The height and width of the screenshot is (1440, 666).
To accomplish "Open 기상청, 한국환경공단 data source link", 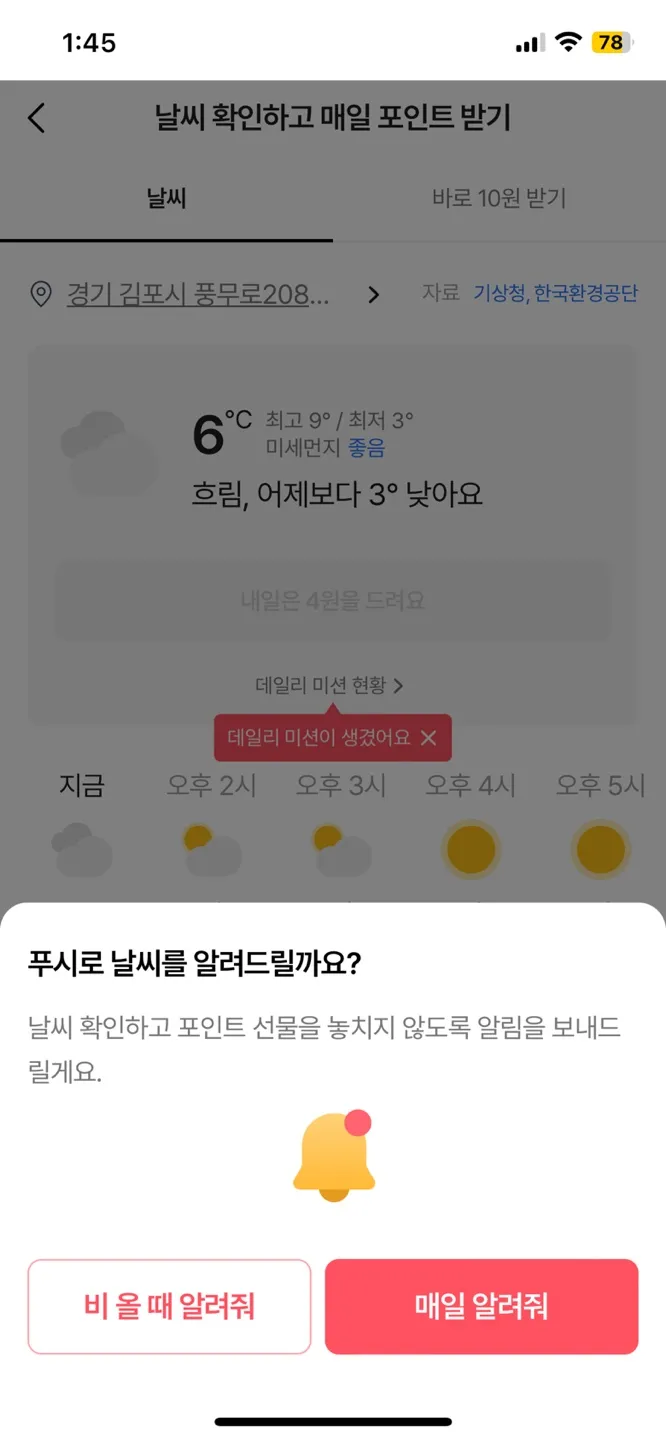I will pyautogui.click(x=555, y=294).
